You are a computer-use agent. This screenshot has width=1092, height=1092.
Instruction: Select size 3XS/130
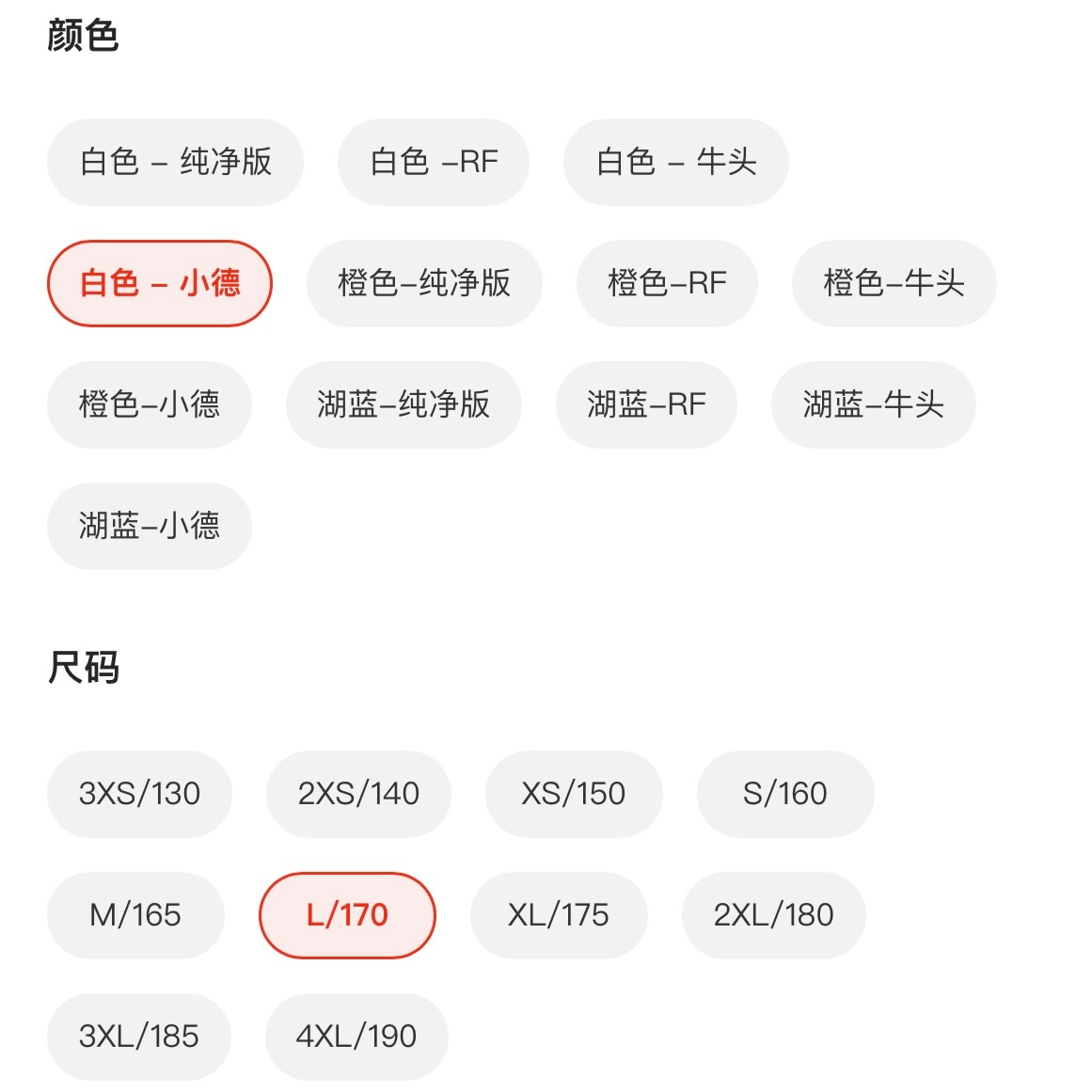point(139,794)
